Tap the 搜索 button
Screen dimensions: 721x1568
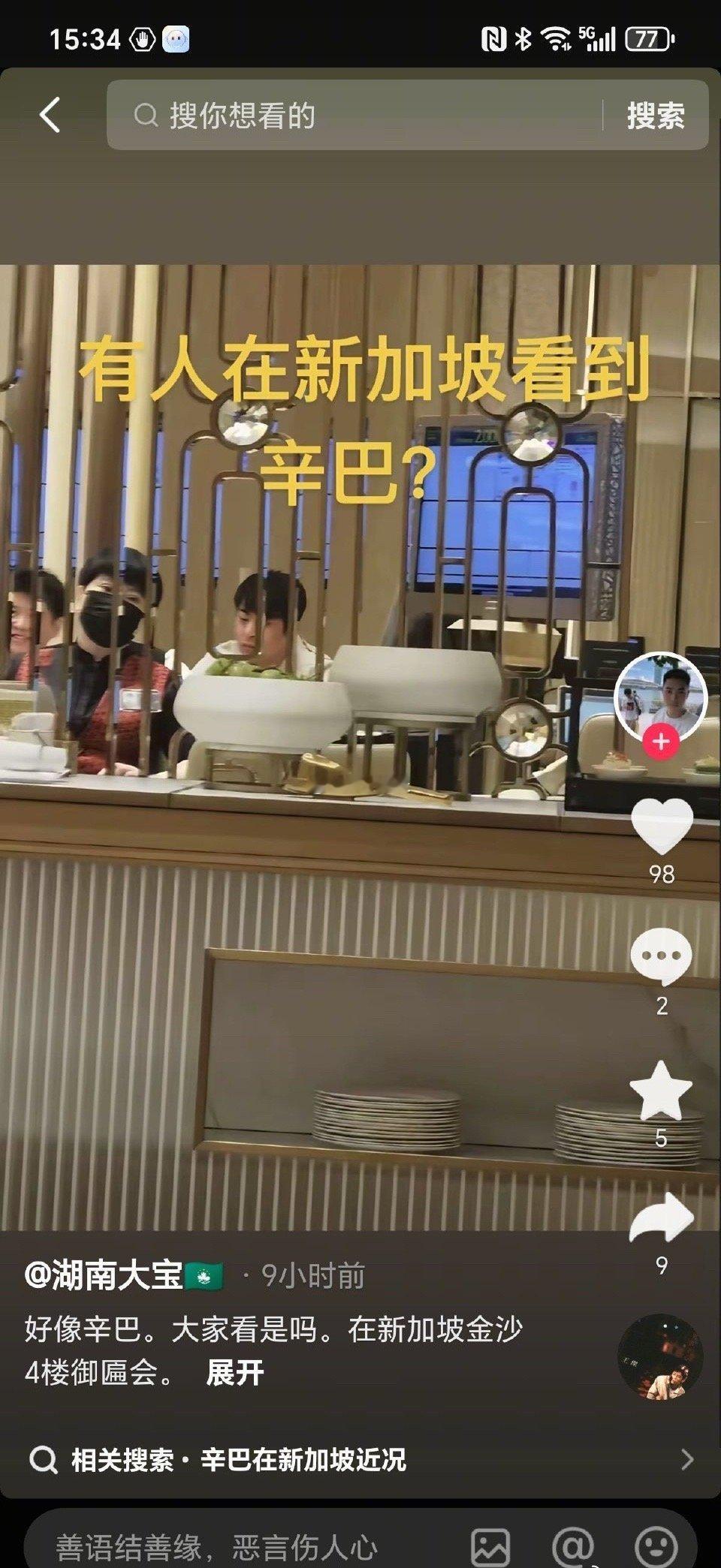click(x=656, y=116)
